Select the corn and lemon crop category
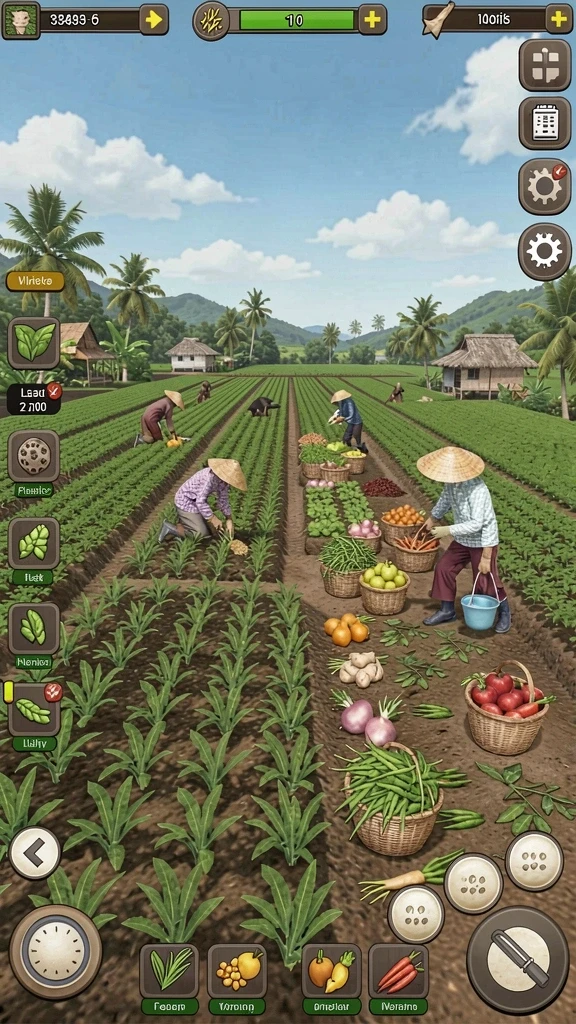This screenshot has height=1024, width=576. click(x=238, y=971)
